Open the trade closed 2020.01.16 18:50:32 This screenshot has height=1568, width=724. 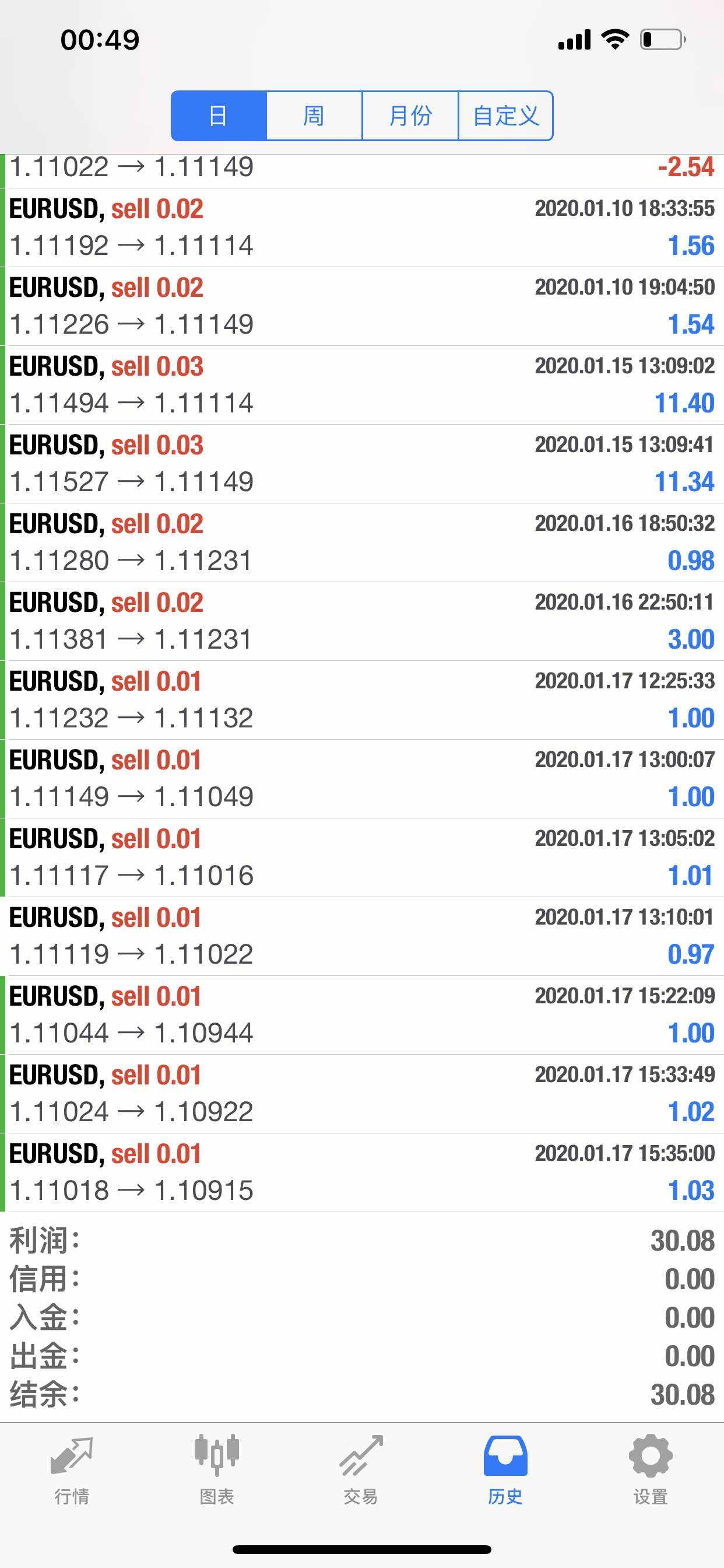362,543
